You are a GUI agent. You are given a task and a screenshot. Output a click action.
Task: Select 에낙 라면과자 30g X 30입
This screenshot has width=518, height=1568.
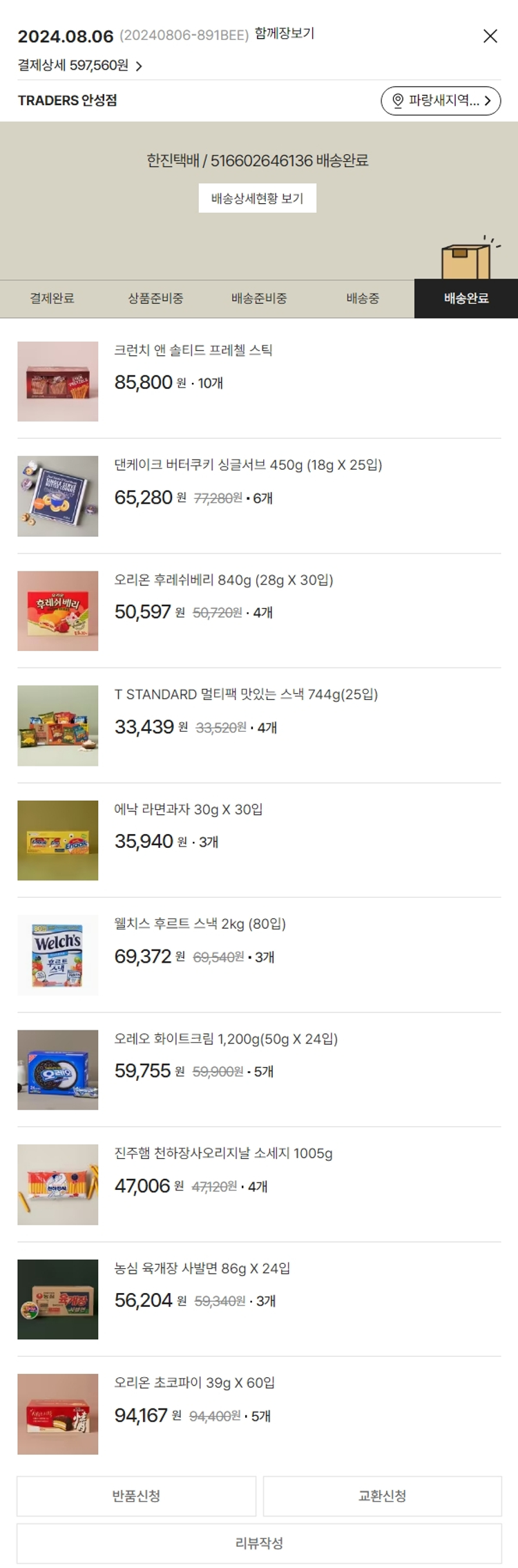click(188, 809)
